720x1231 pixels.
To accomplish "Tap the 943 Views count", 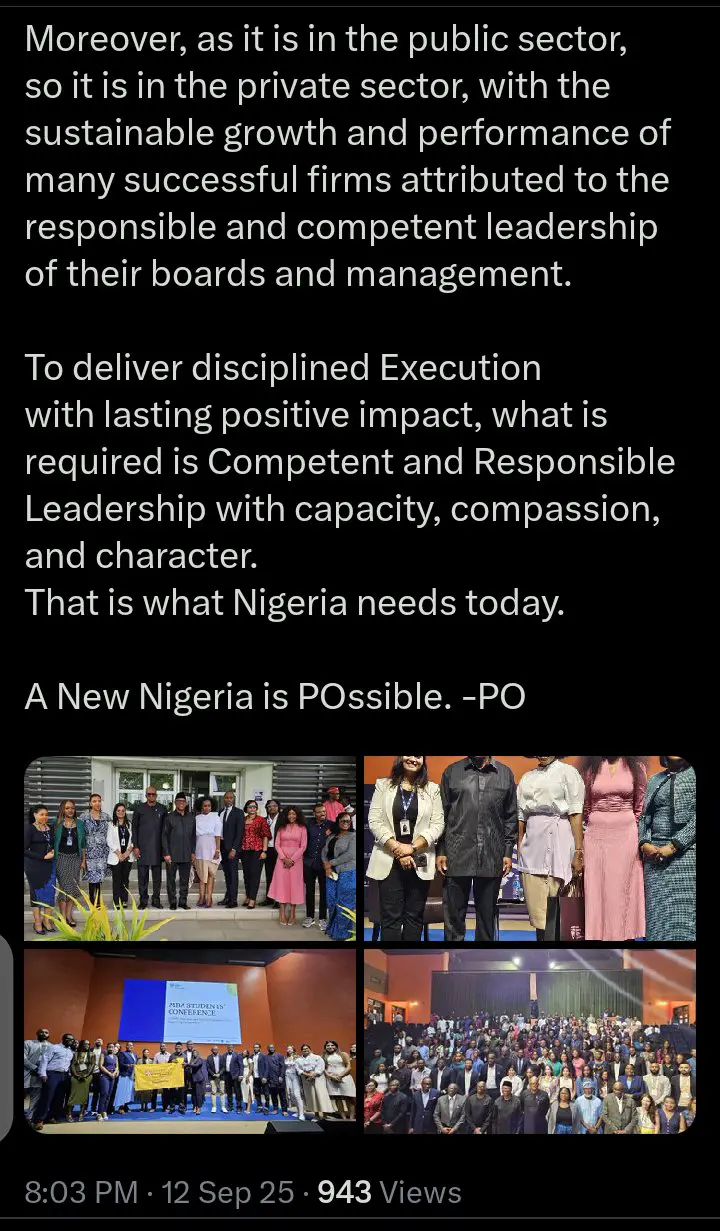I will click(389, 1192).
